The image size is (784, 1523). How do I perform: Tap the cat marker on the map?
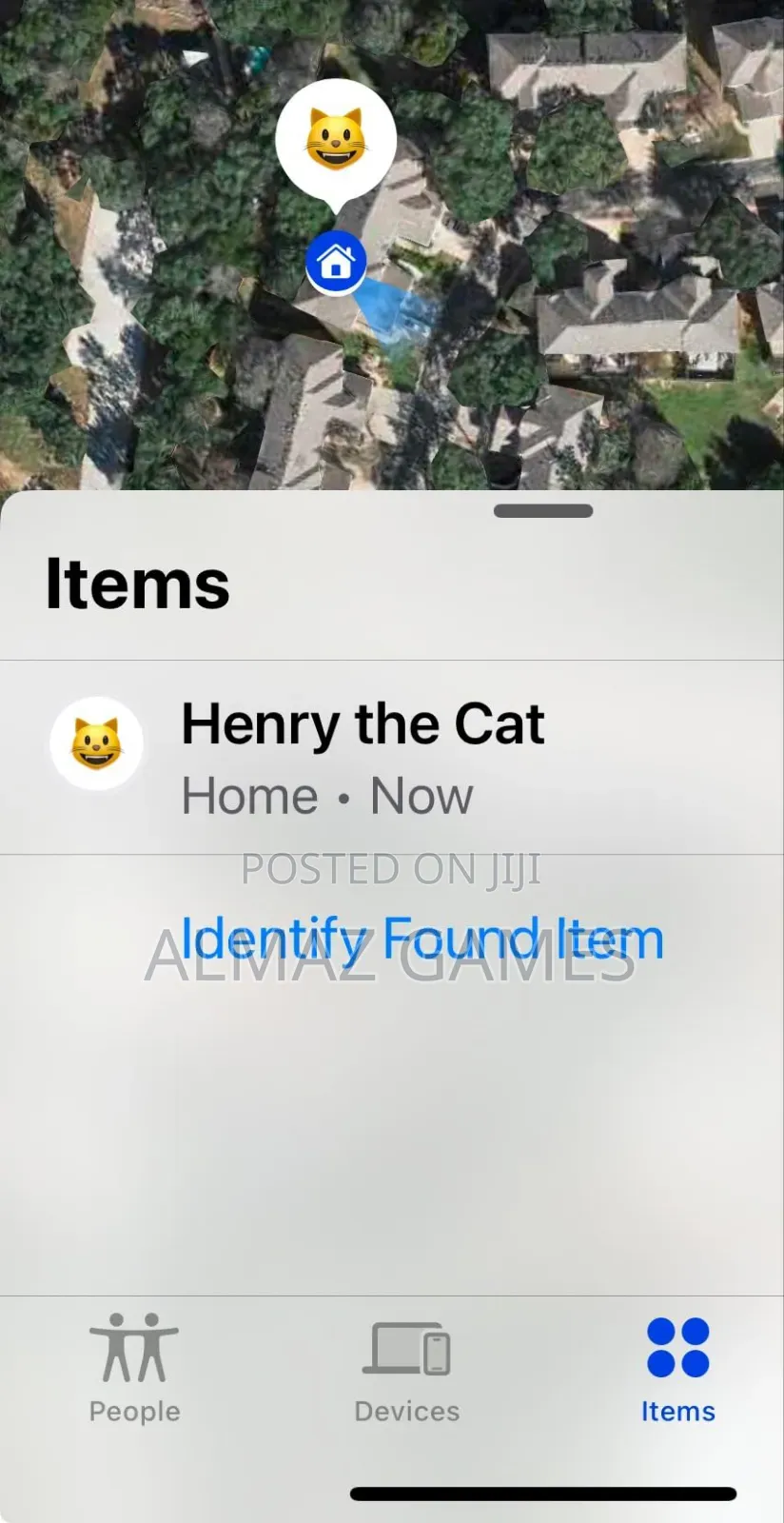pyautogui.click(x=335, y=141)
